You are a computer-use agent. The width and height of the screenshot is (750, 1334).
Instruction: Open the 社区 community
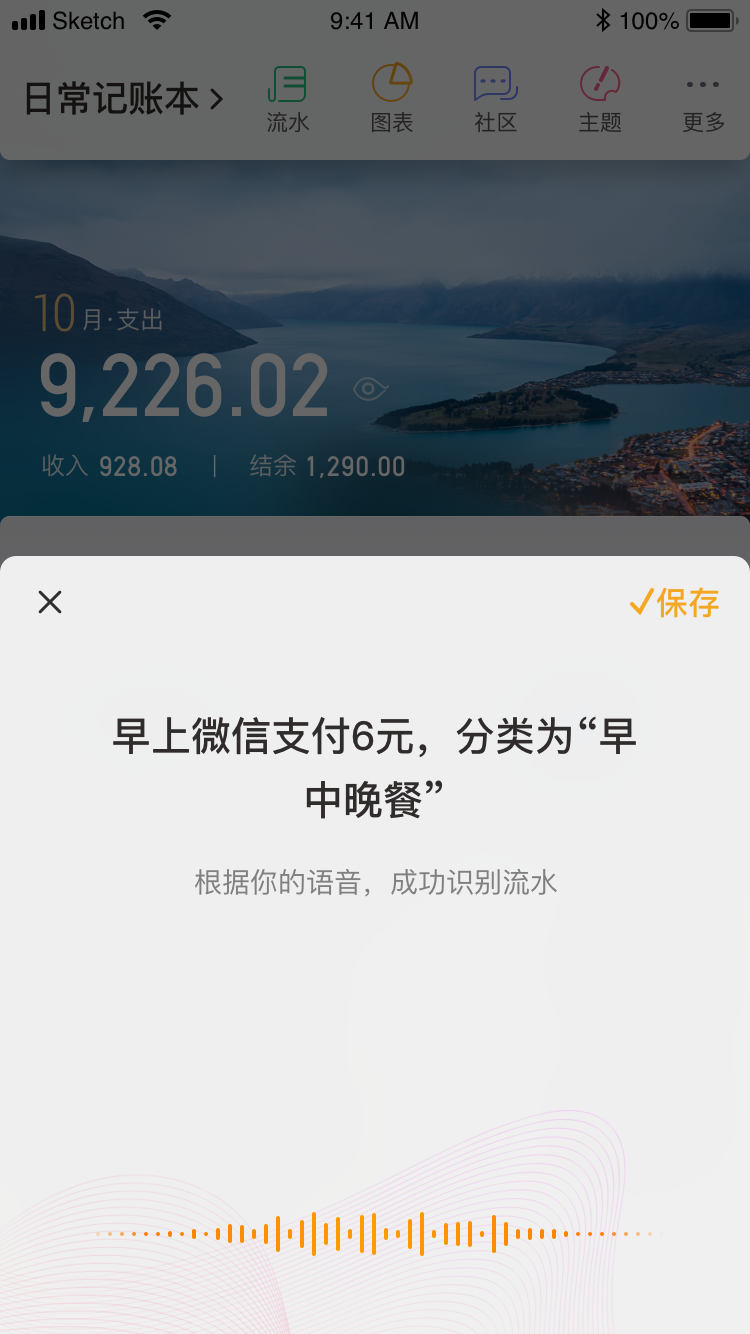tap(496, 99)
